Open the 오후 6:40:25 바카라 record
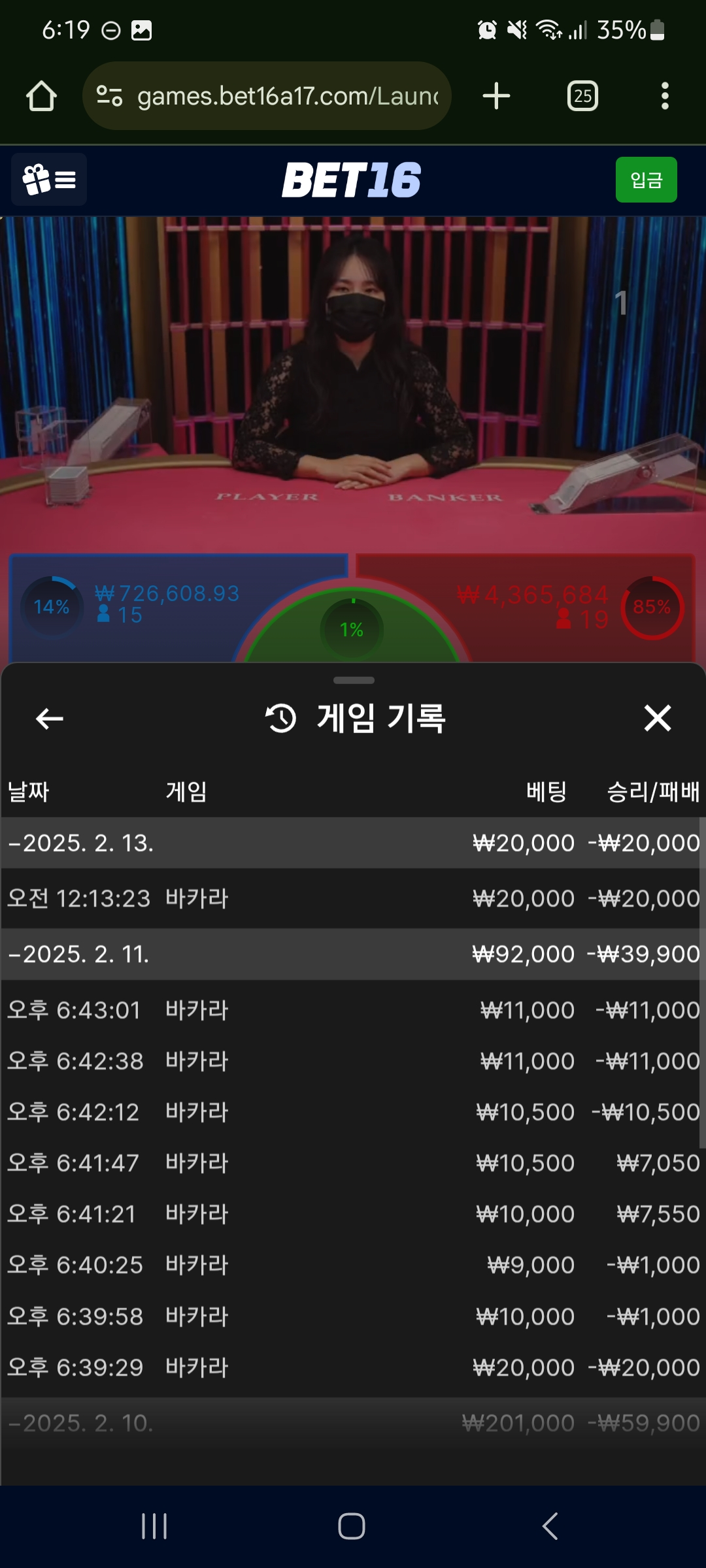 [x=353, y=1265]
